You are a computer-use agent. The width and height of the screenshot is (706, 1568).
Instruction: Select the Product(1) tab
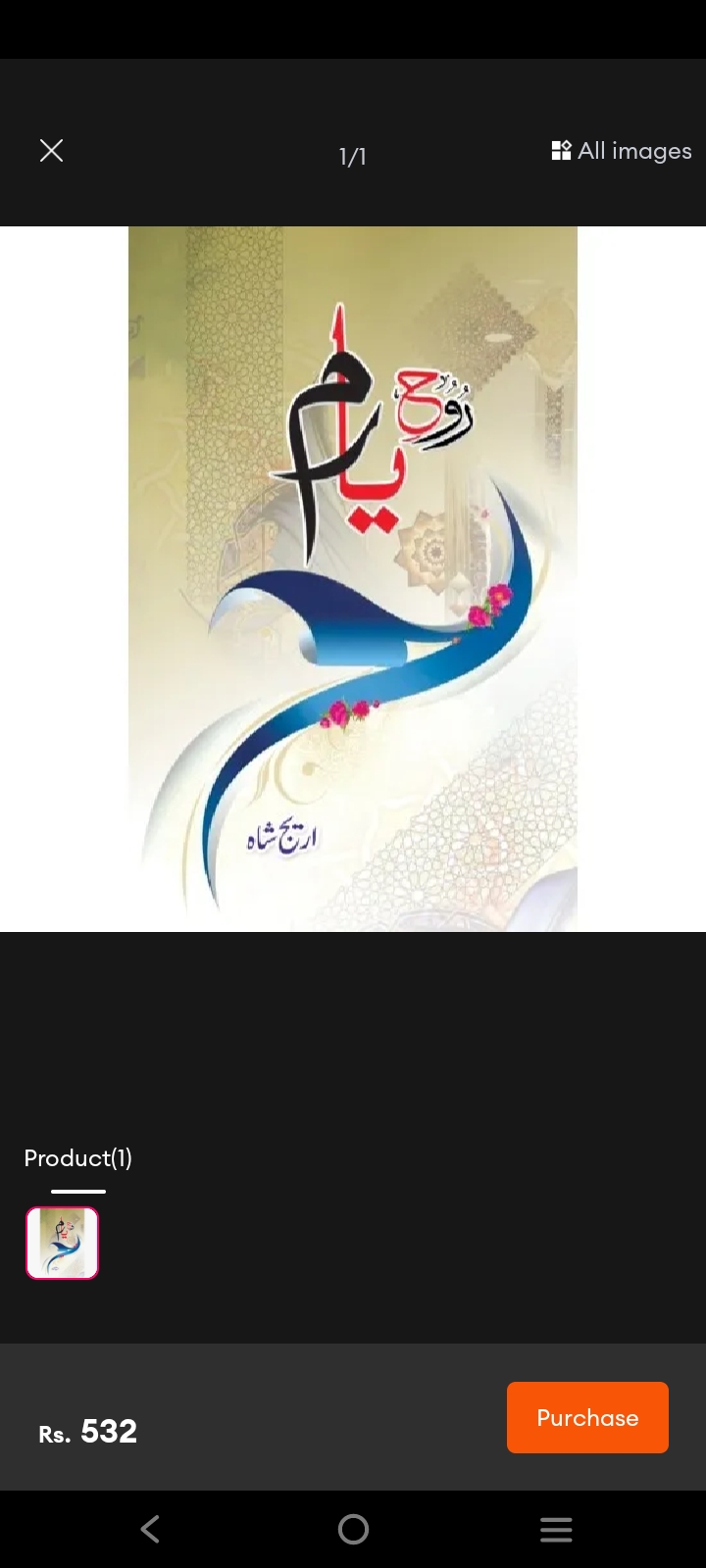pyautogui.click(x=78, y=1158)
